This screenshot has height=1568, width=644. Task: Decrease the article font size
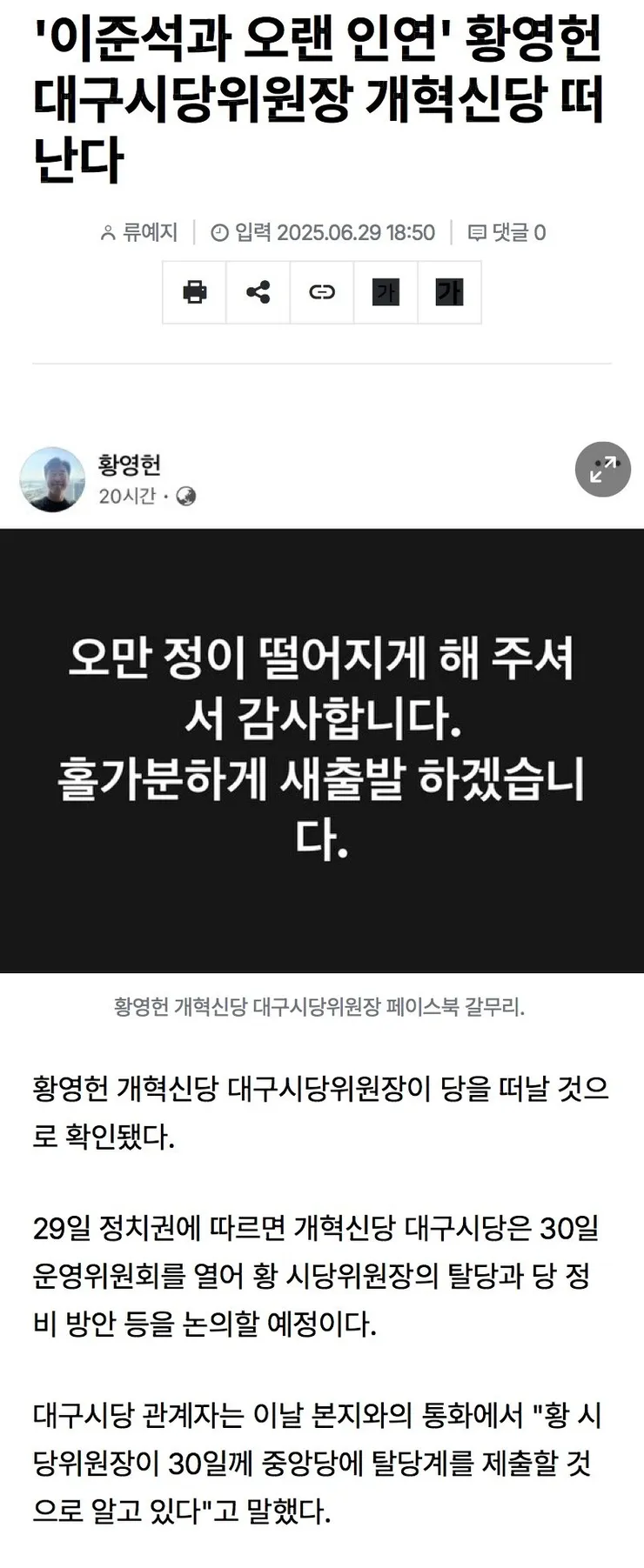coord(386,292)
